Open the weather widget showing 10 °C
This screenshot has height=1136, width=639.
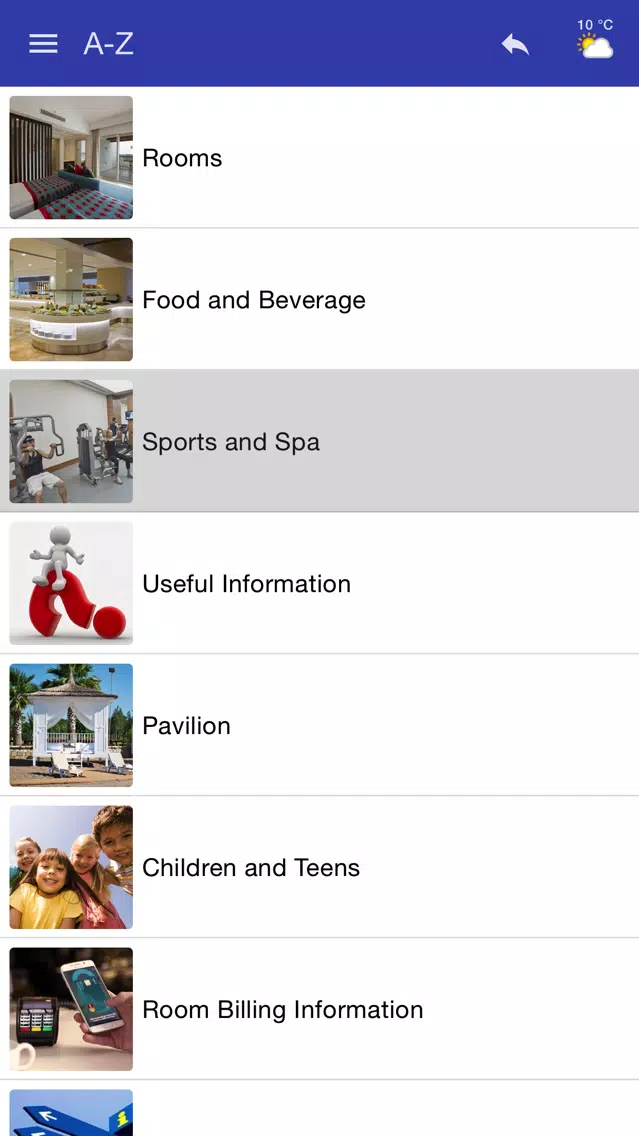tap(595, 39)
